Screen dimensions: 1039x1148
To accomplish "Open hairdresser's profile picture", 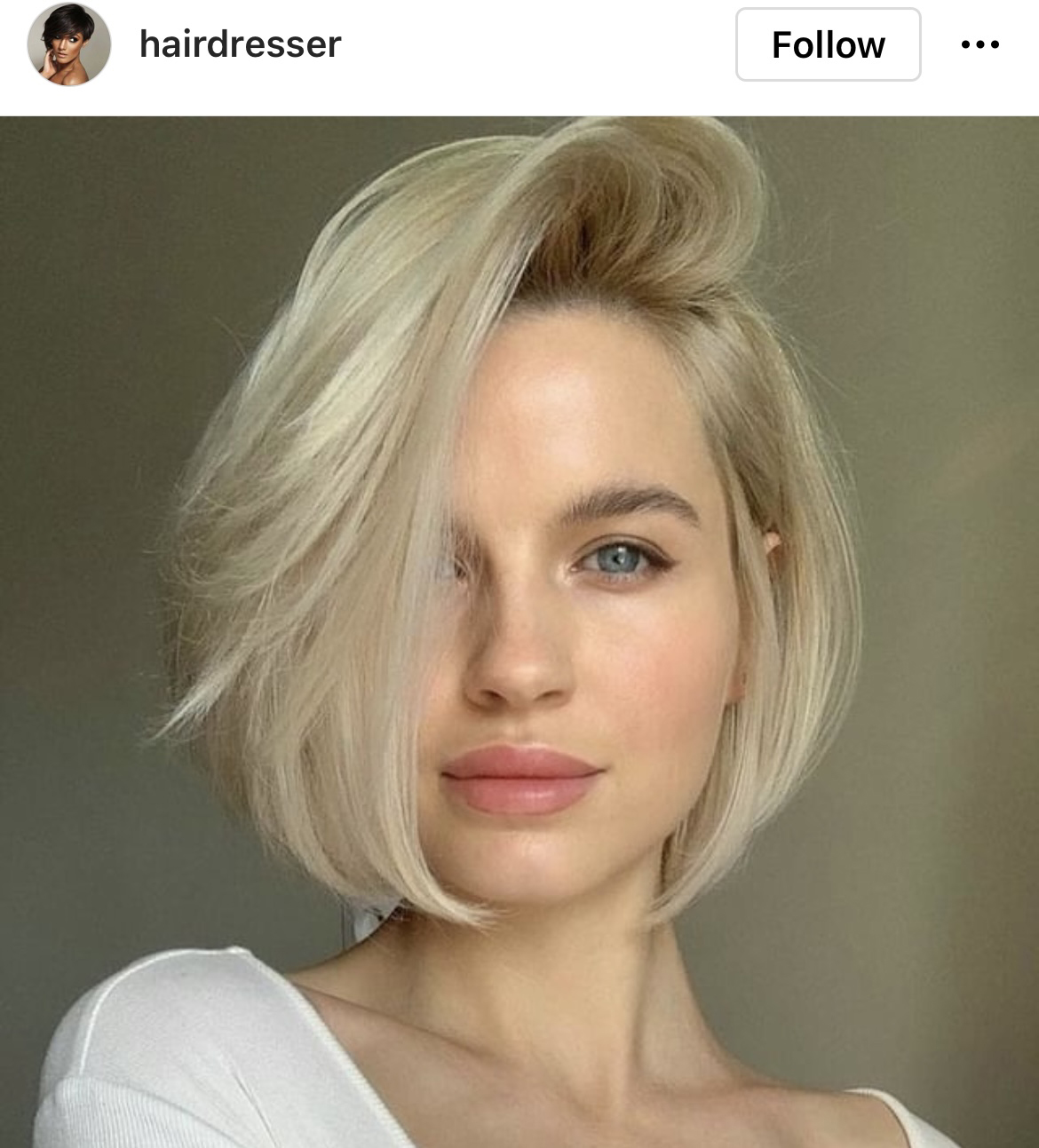I will pos(68,44).
